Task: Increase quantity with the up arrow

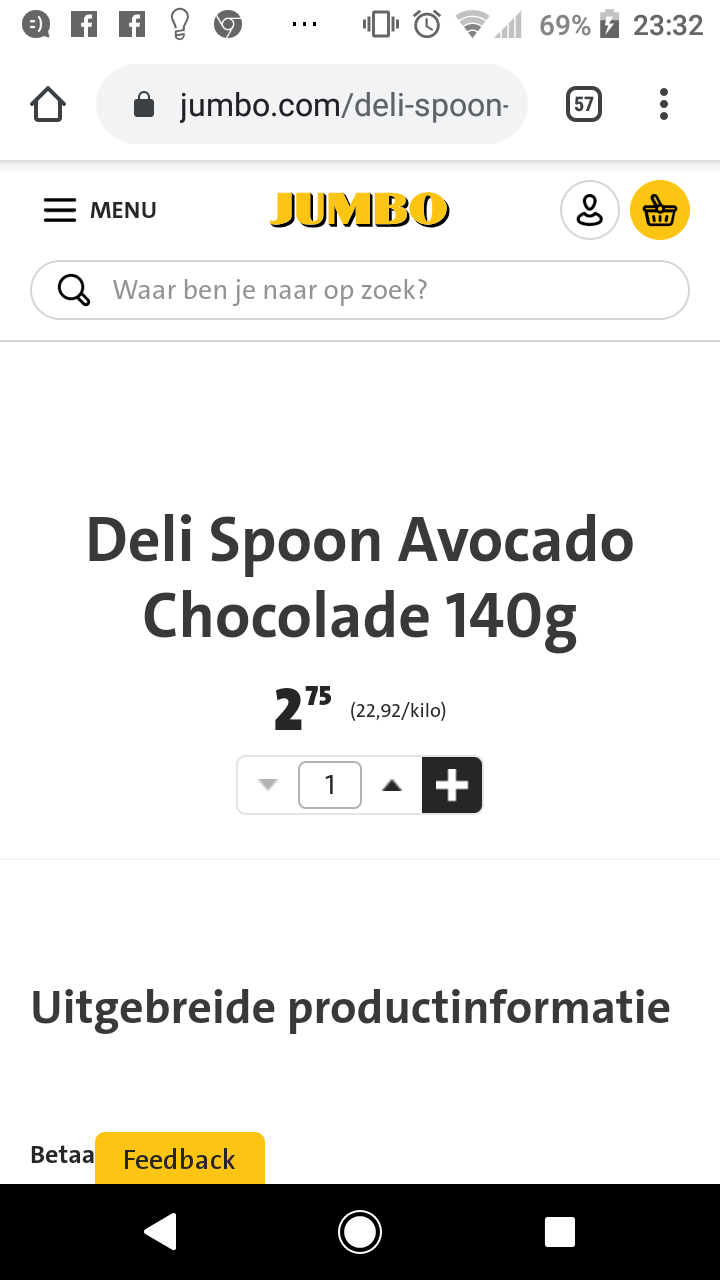Action: click(392, 786)
